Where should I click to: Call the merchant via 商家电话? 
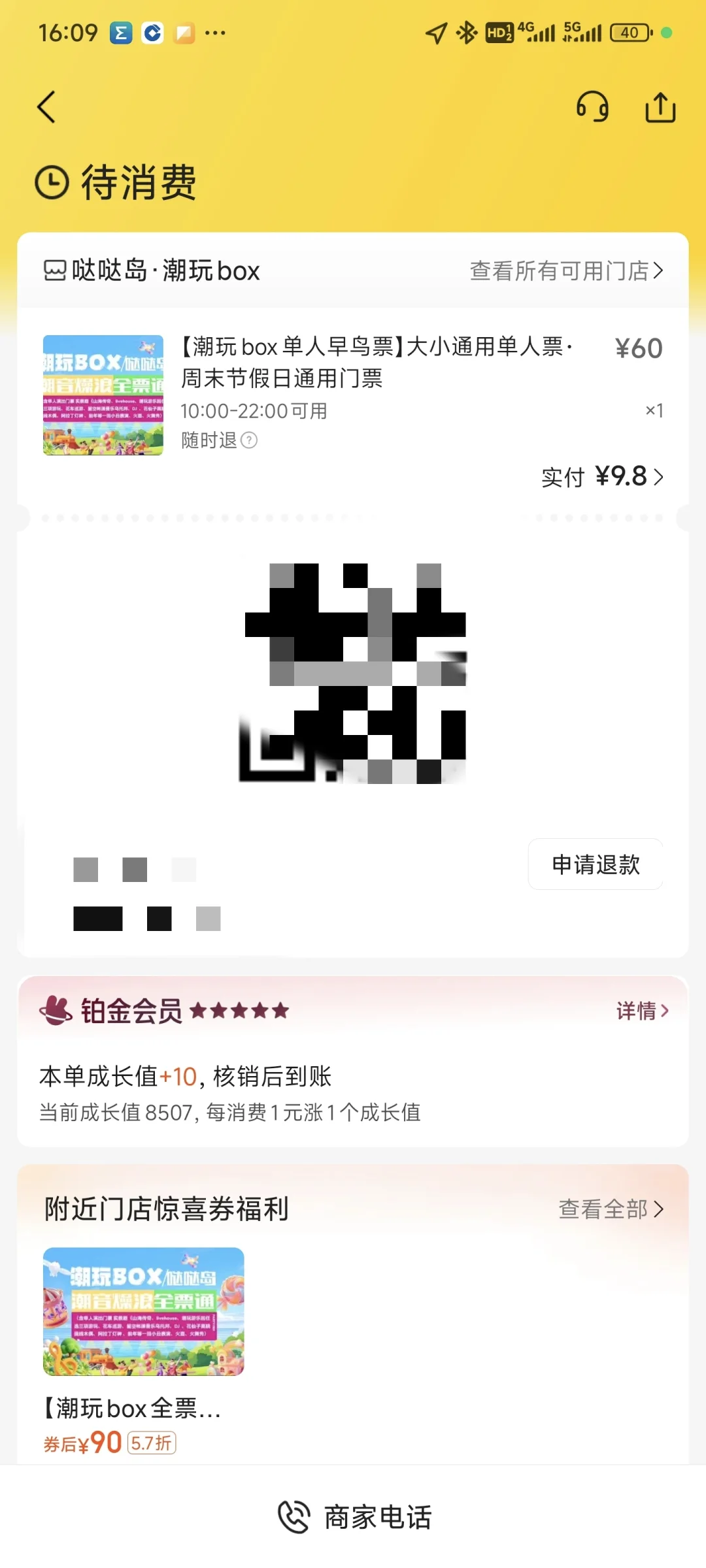click(354, 1517)
